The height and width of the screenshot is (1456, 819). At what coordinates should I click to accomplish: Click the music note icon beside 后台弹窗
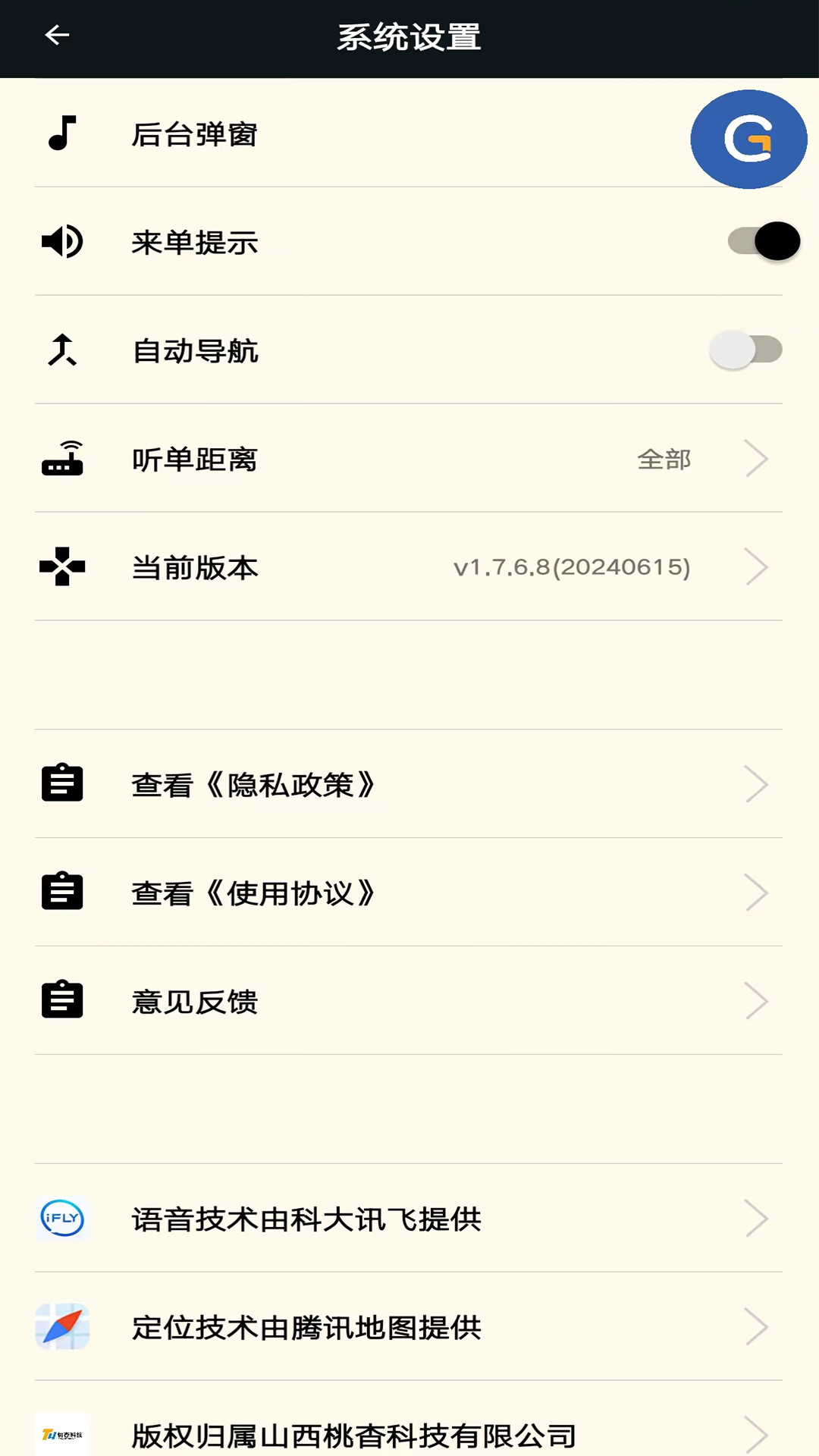(63, 135)
